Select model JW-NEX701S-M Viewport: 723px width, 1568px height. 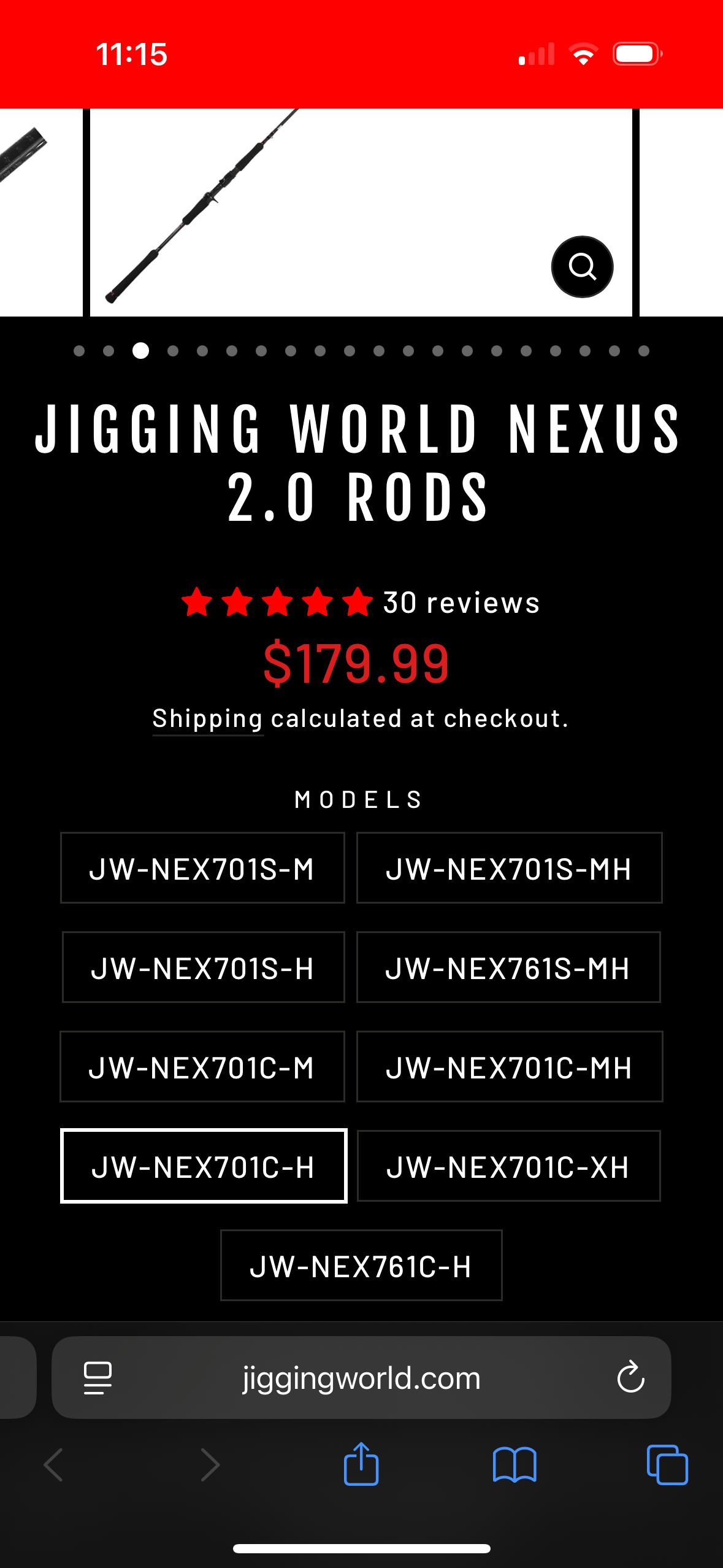[202, 868]
